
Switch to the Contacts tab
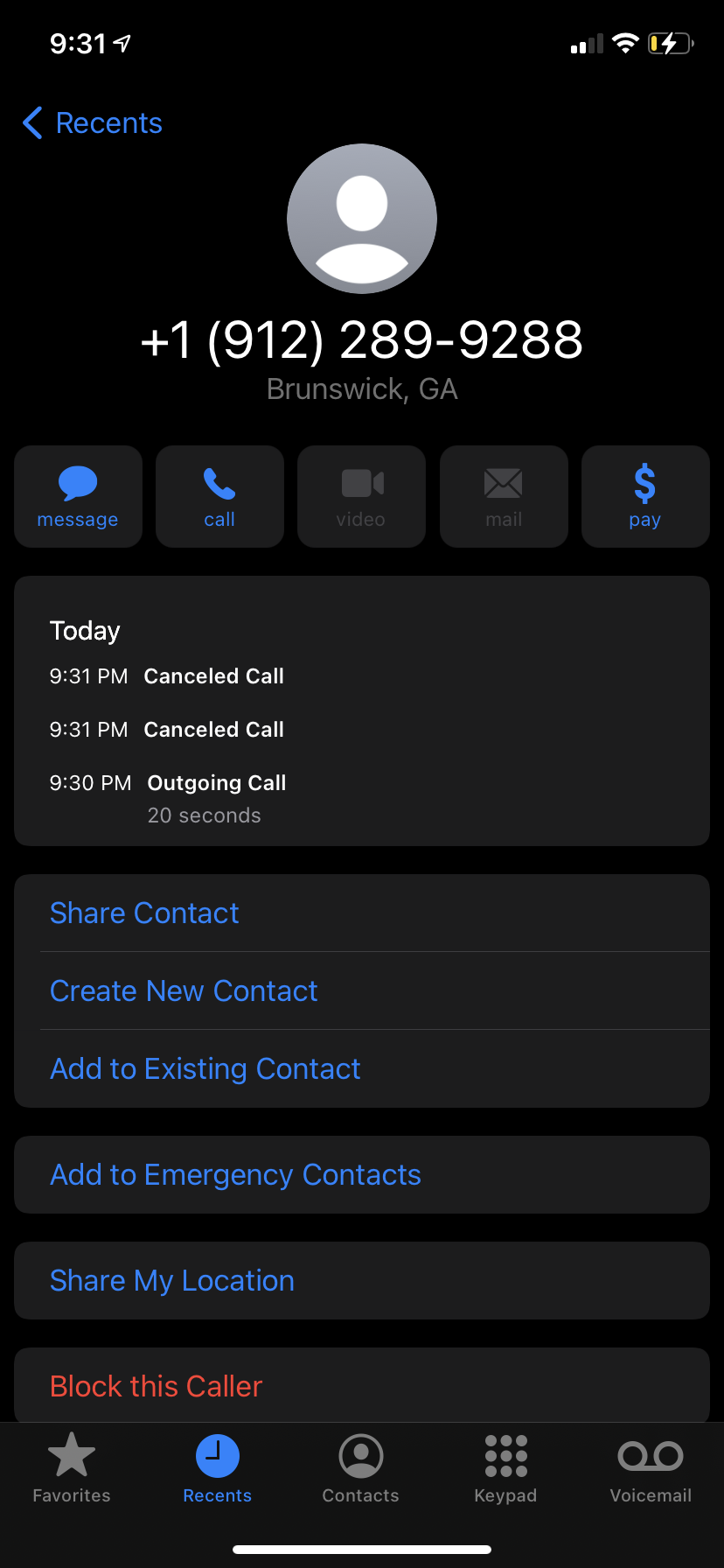tap(361, 1467)
